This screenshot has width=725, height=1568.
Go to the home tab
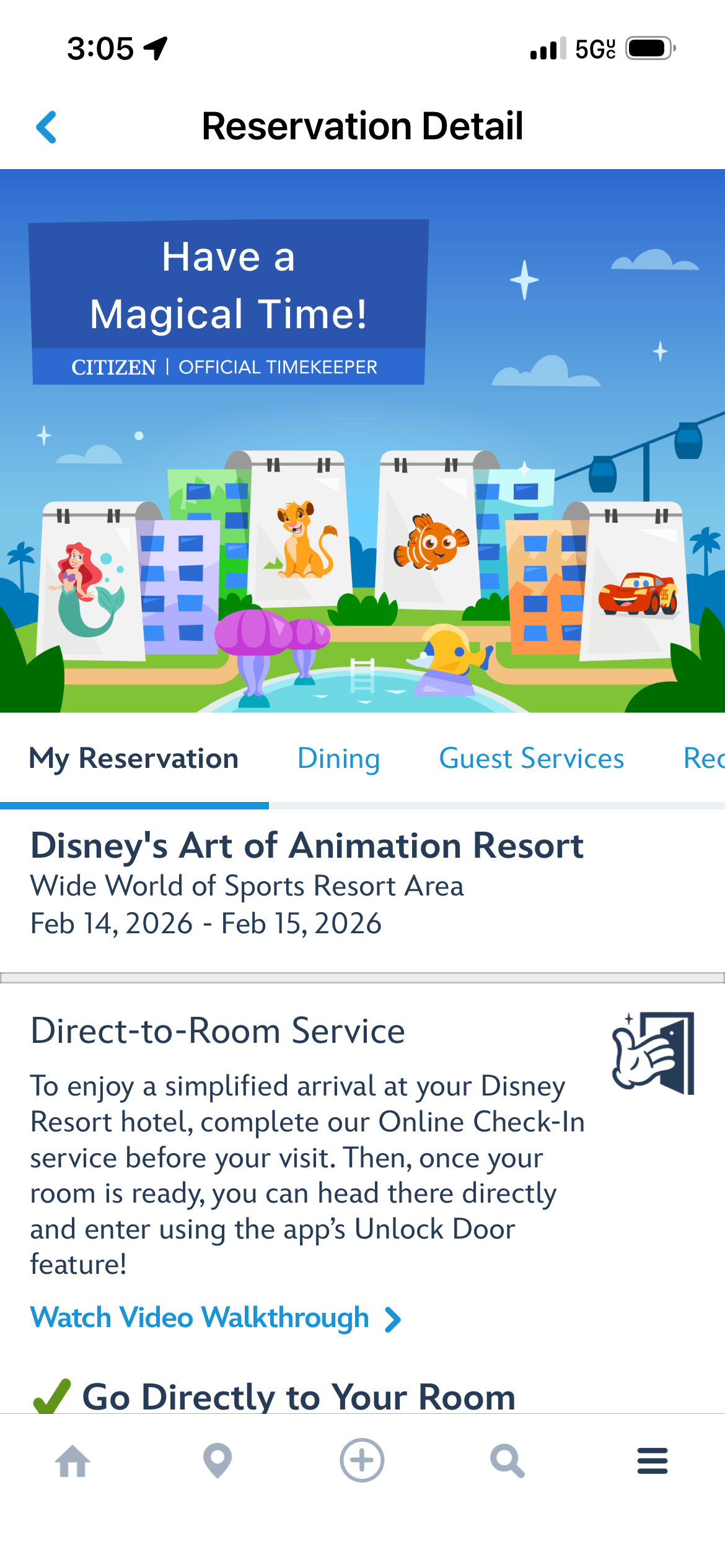pos(72,1461)
